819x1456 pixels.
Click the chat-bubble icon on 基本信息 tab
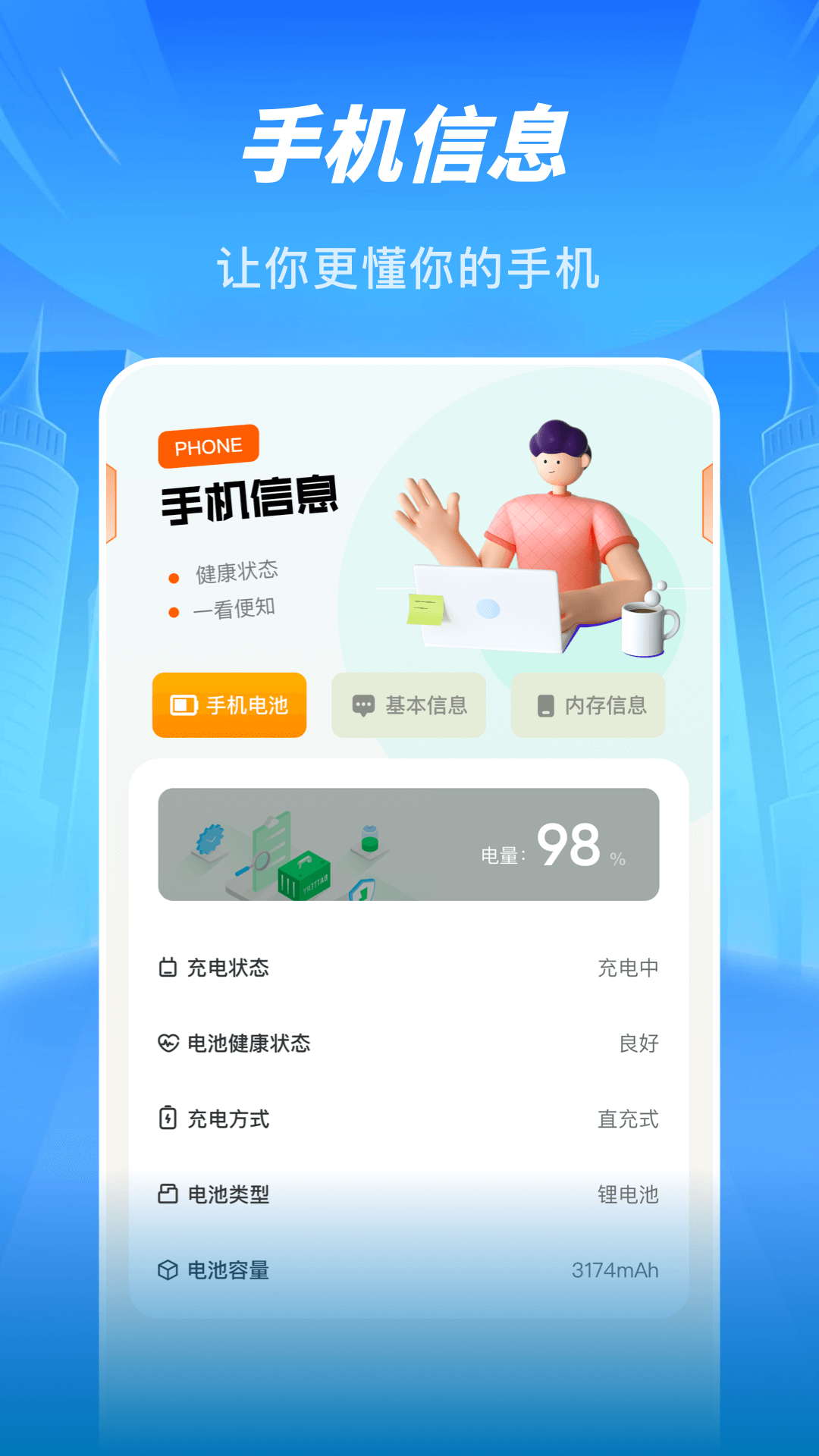click(362, 705)
